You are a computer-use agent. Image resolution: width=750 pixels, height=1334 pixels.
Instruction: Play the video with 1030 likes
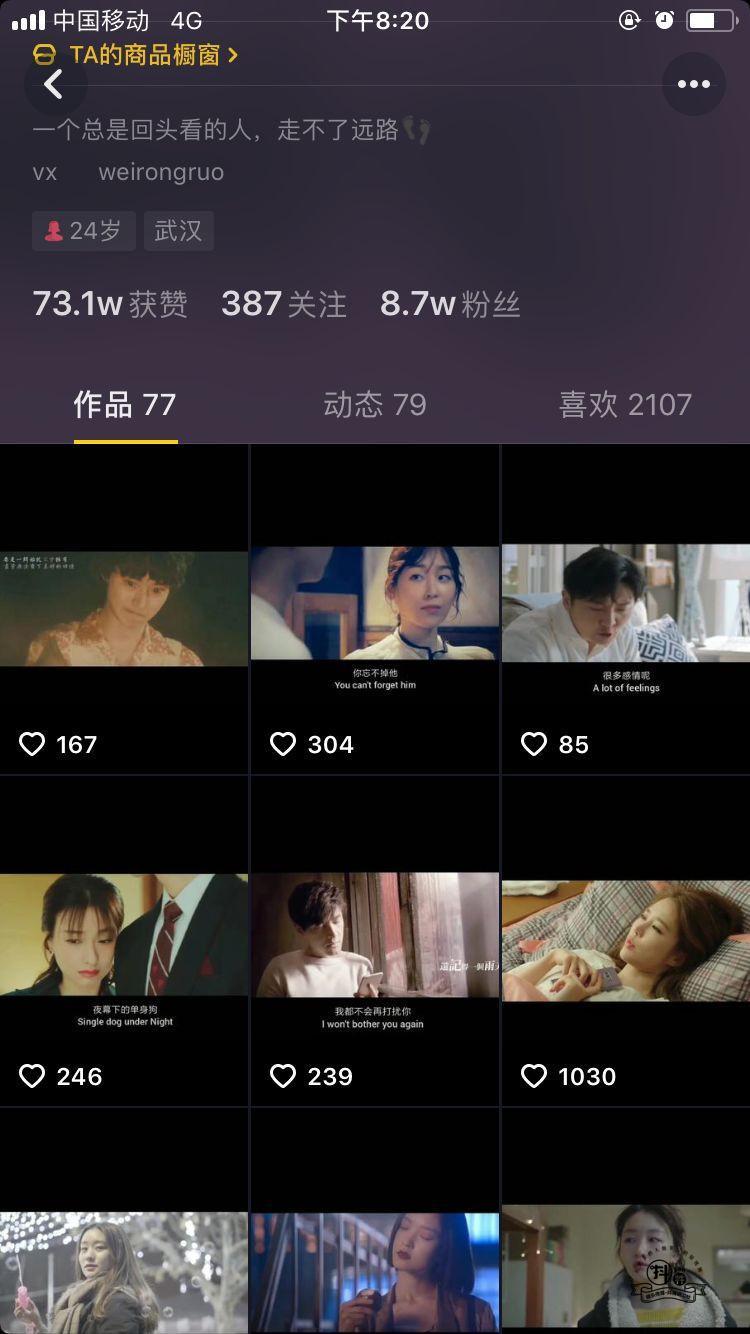[626, 940]
